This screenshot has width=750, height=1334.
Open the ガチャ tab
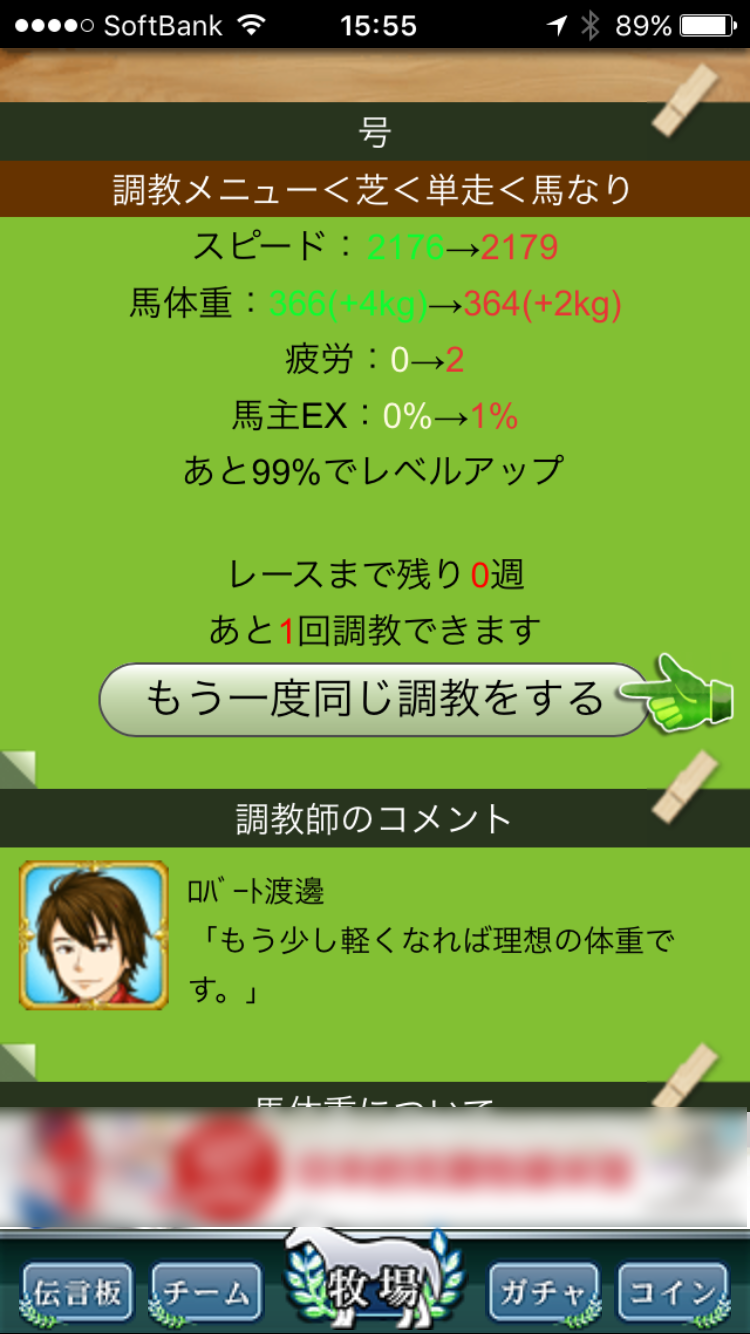coord(543,1292)
